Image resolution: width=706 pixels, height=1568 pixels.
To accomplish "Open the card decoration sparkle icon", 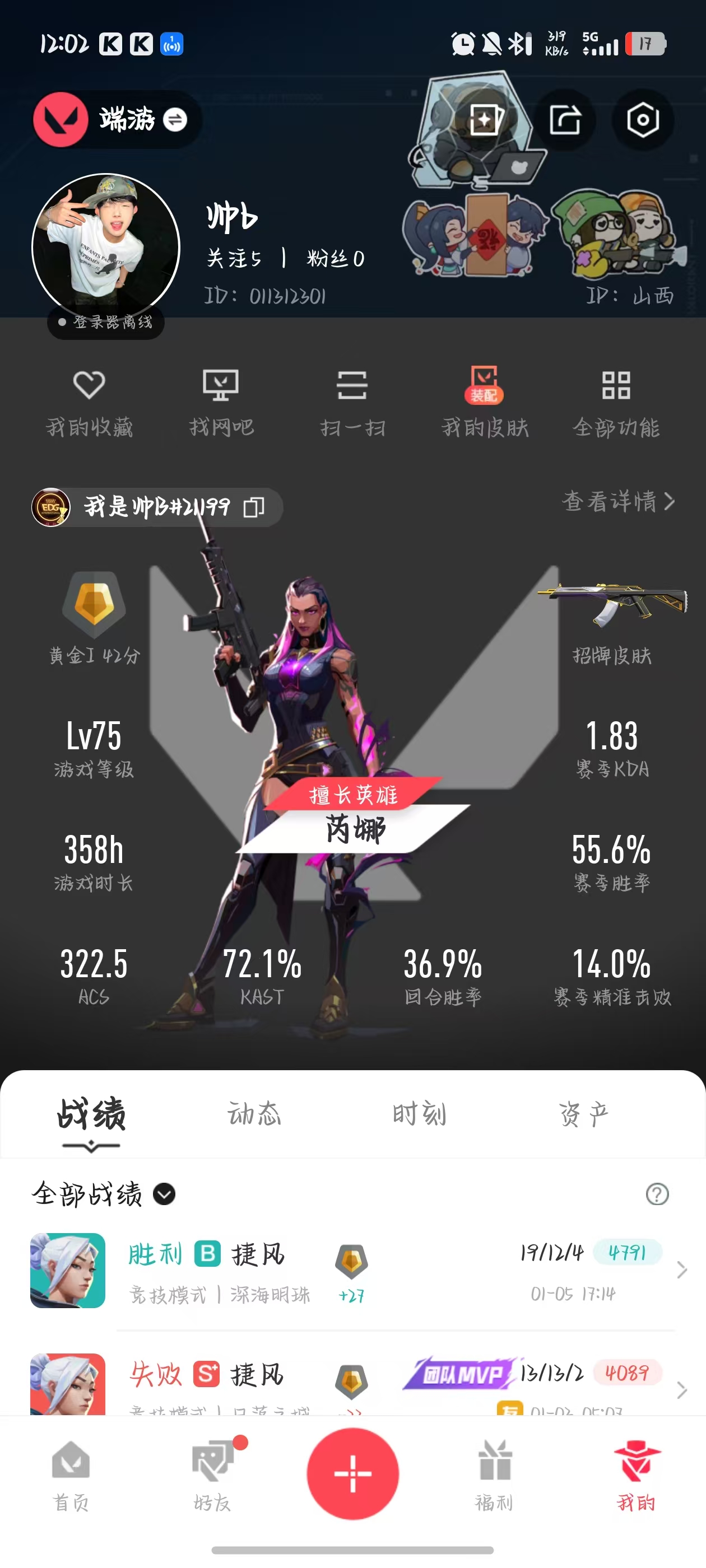I will pos(485,119).
